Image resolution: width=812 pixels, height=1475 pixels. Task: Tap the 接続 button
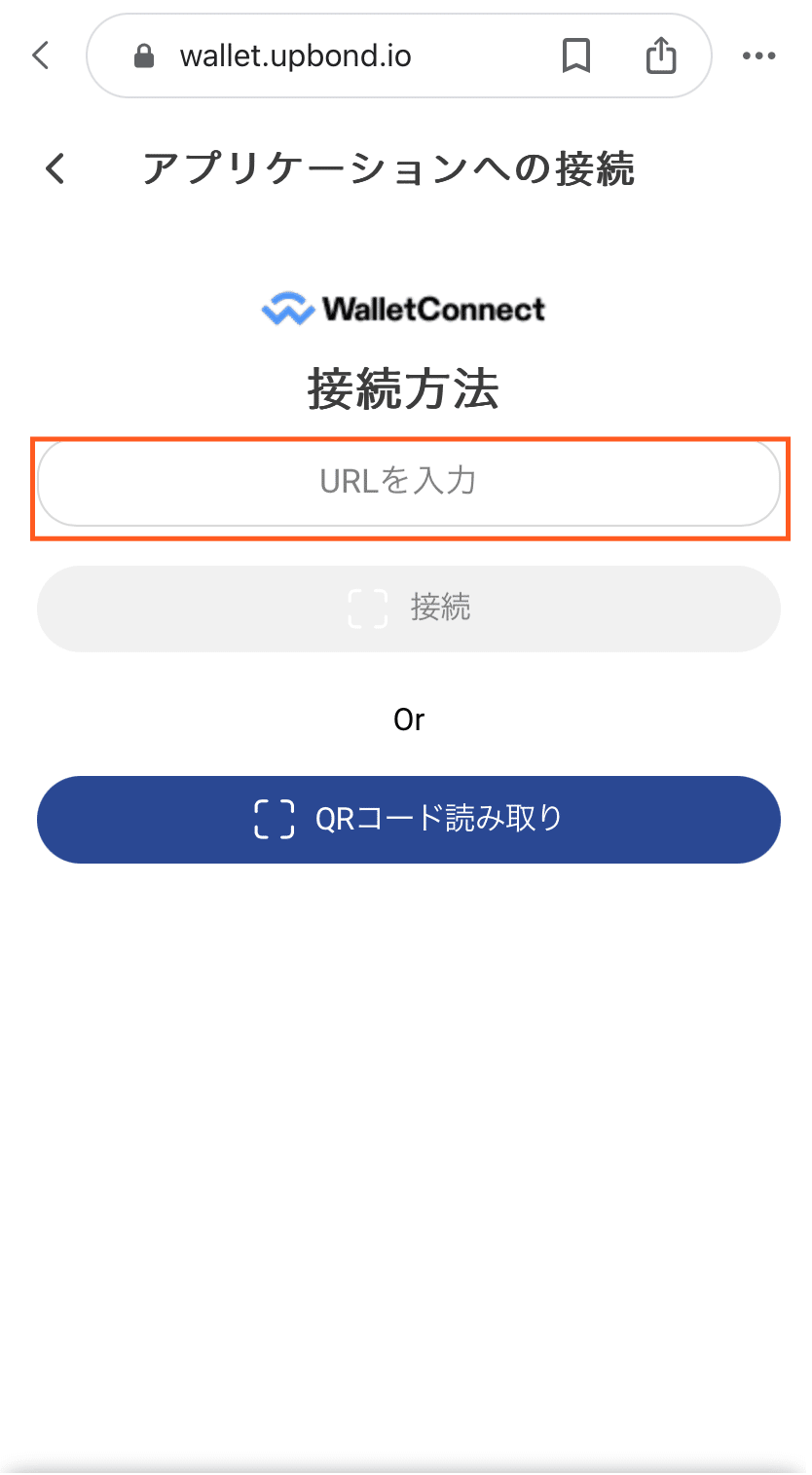(x=409, y=608)
